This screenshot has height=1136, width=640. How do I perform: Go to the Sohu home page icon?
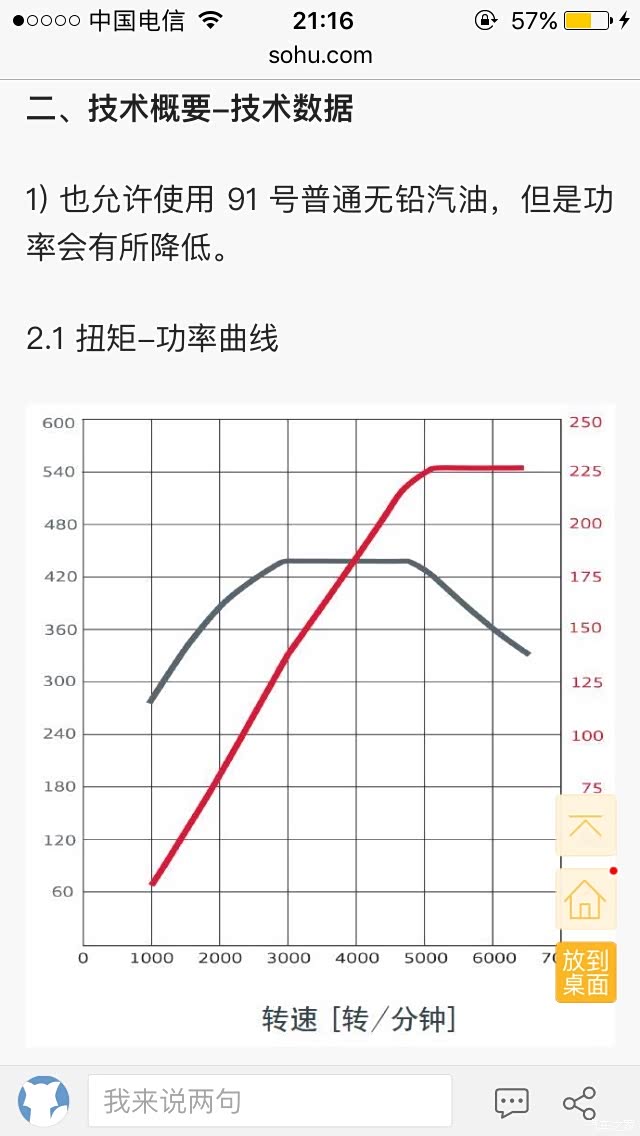click(x=586, y=900)
